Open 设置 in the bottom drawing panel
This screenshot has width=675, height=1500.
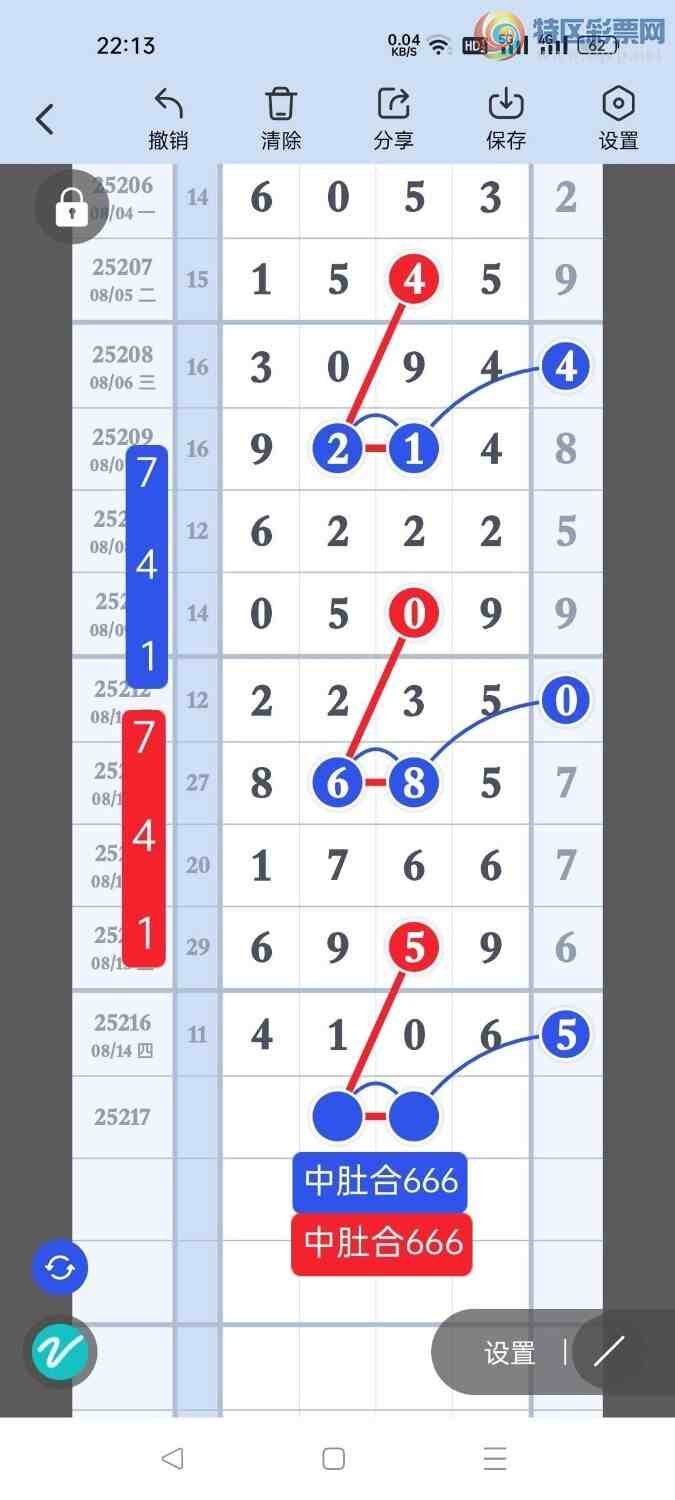(510, 1353)
